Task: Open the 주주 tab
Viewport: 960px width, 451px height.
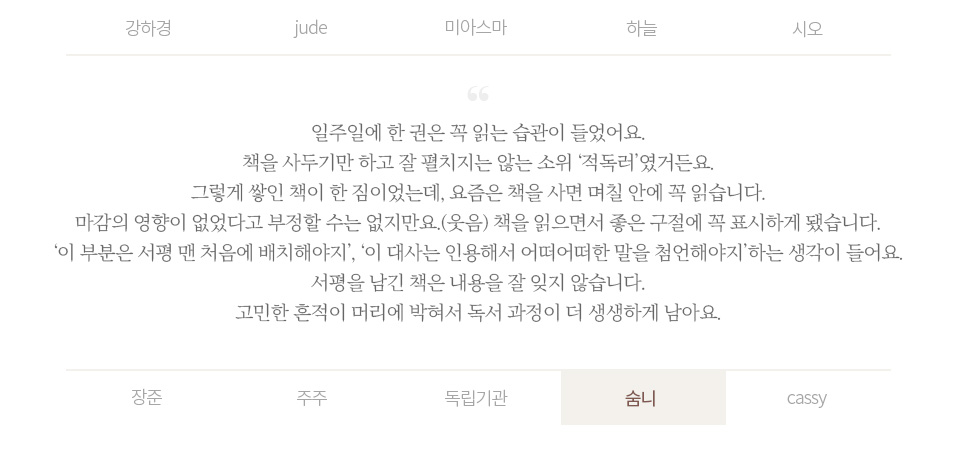Action: (312, 398)
